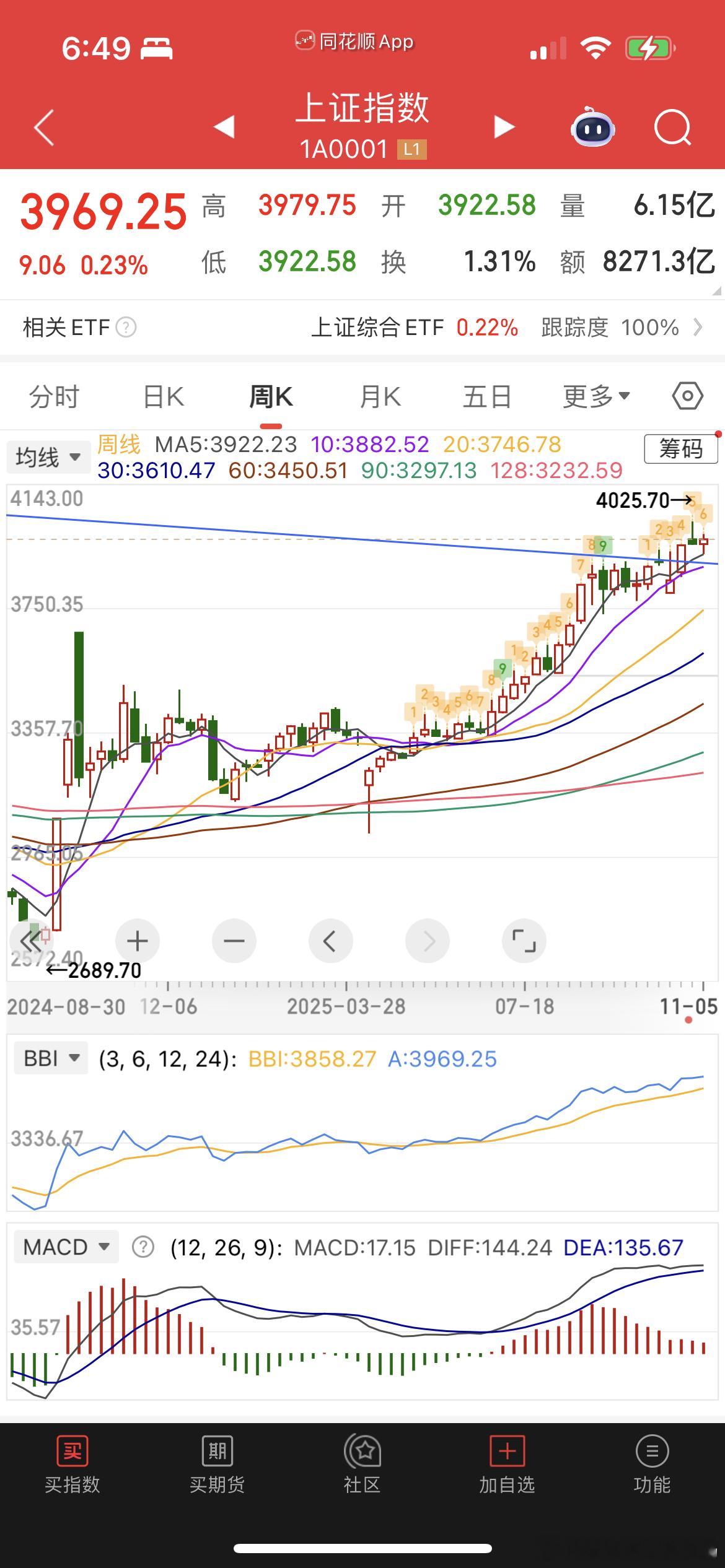
Task: Switch to the 日K daily chart tab
Action: (161, 396)
